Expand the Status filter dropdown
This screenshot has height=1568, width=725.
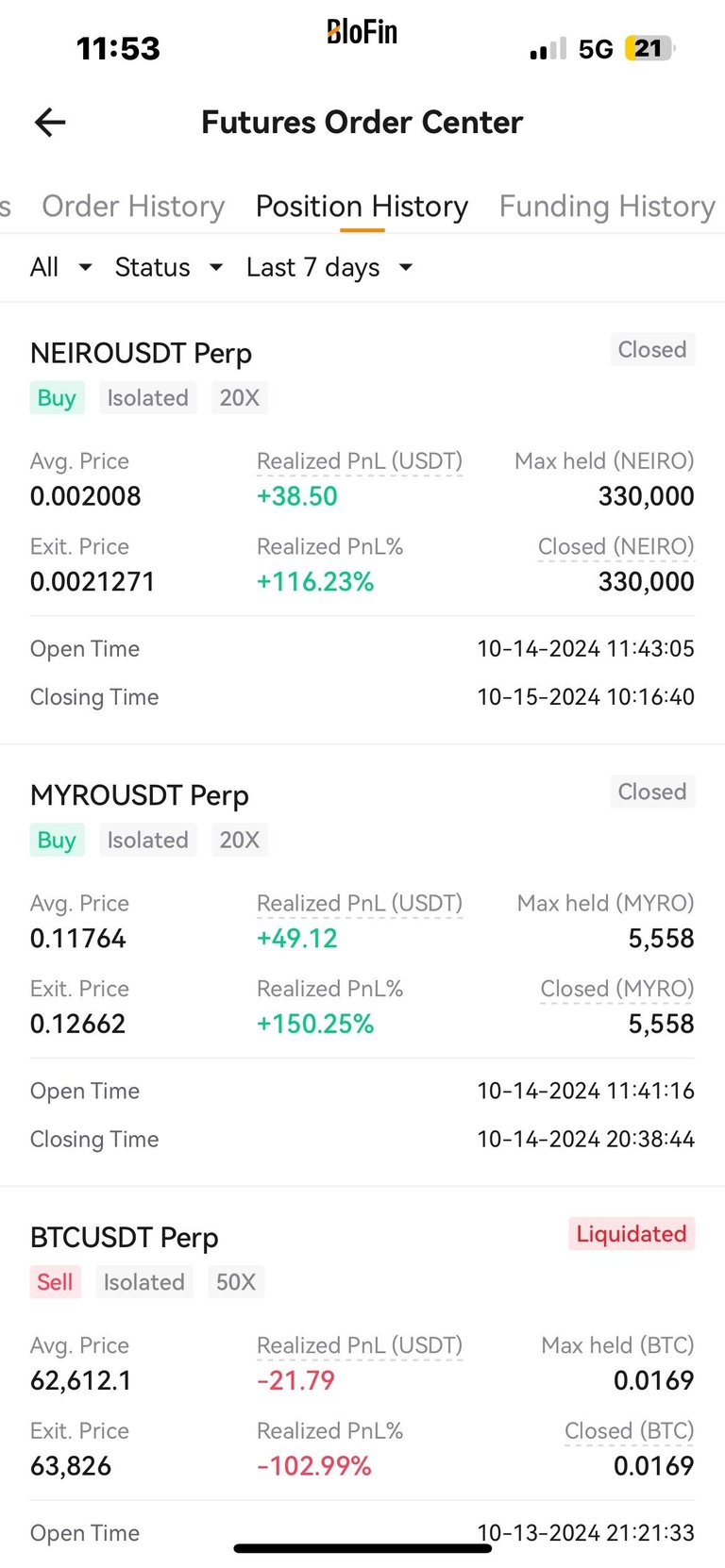coord(169,267)
